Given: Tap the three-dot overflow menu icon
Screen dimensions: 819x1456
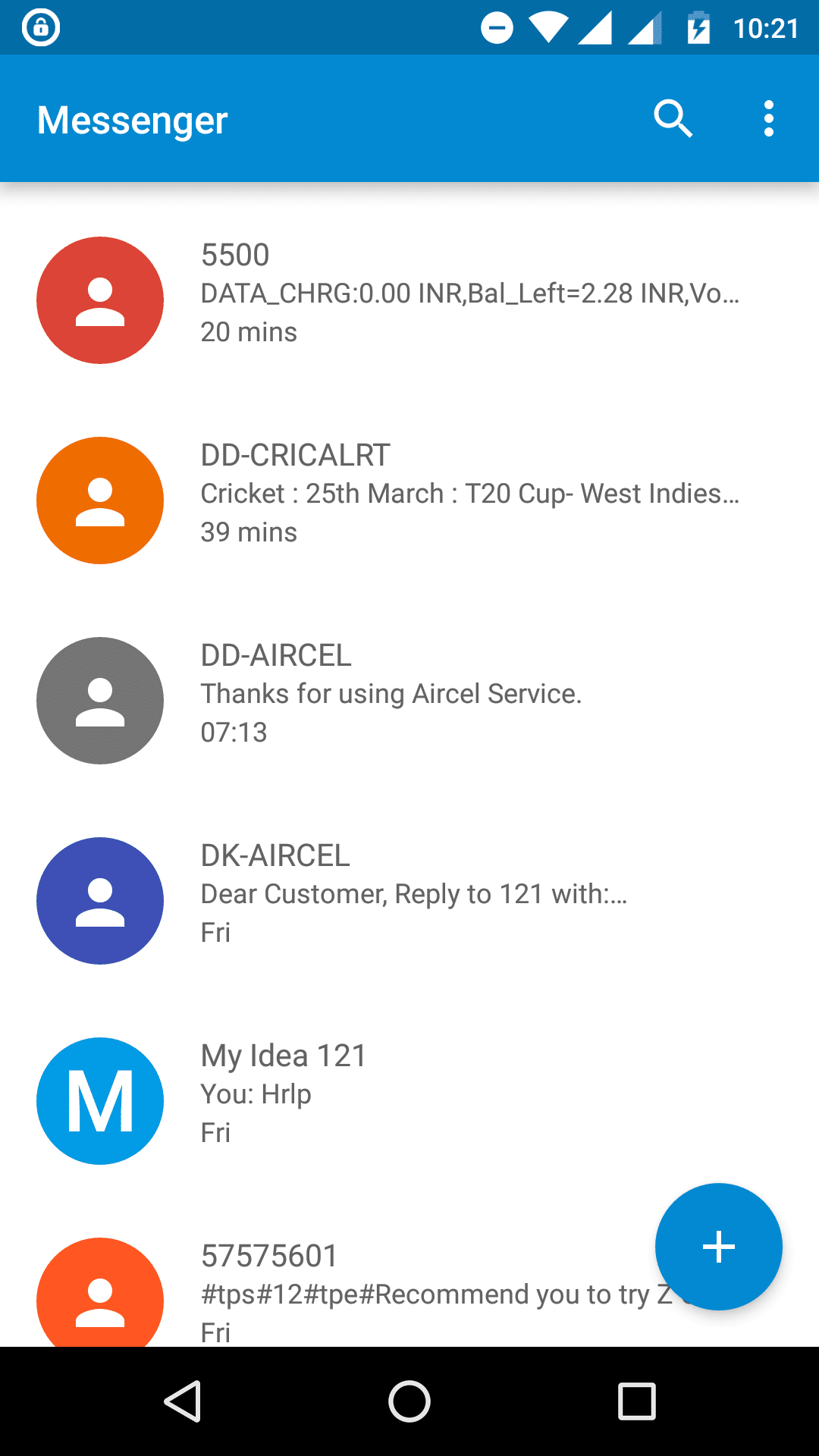Looking at the screenshot, I should 768,118.
